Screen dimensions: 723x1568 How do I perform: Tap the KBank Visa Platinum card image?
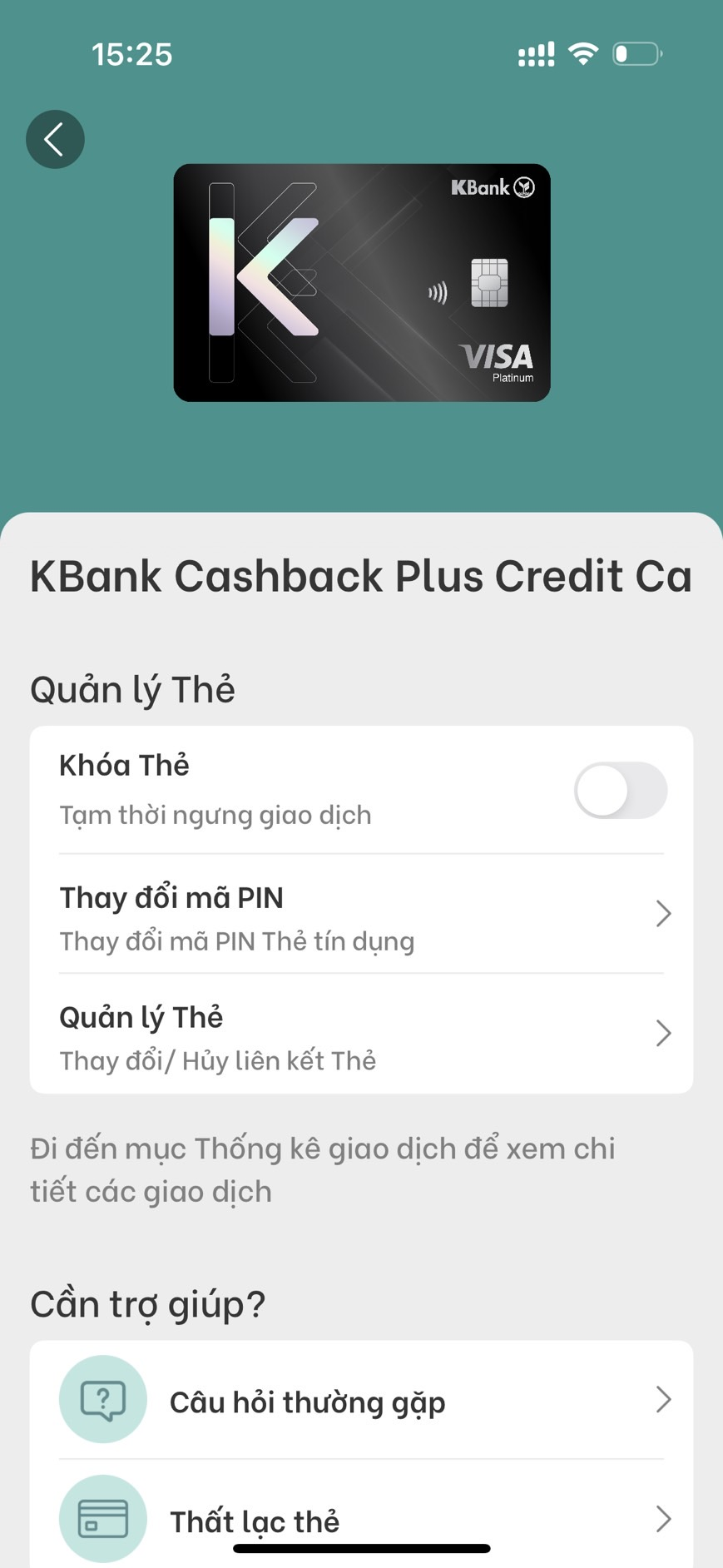coord(361,283)
